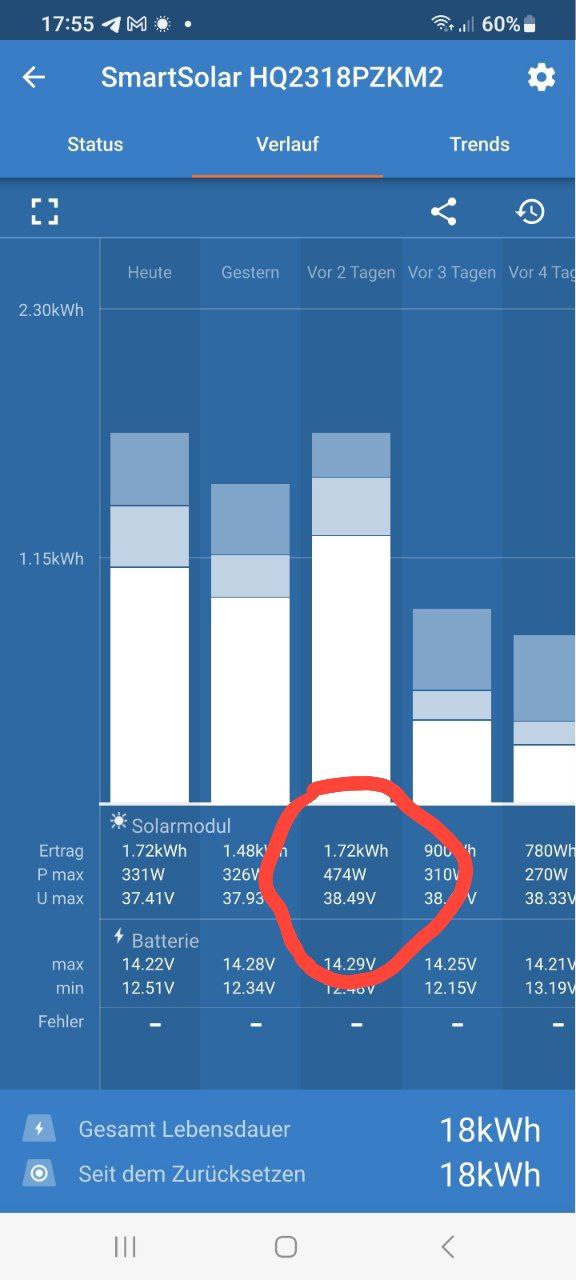Open the history reset clock icon
The width and height of the screenshot is (576, 1280).
pos(530,211)
